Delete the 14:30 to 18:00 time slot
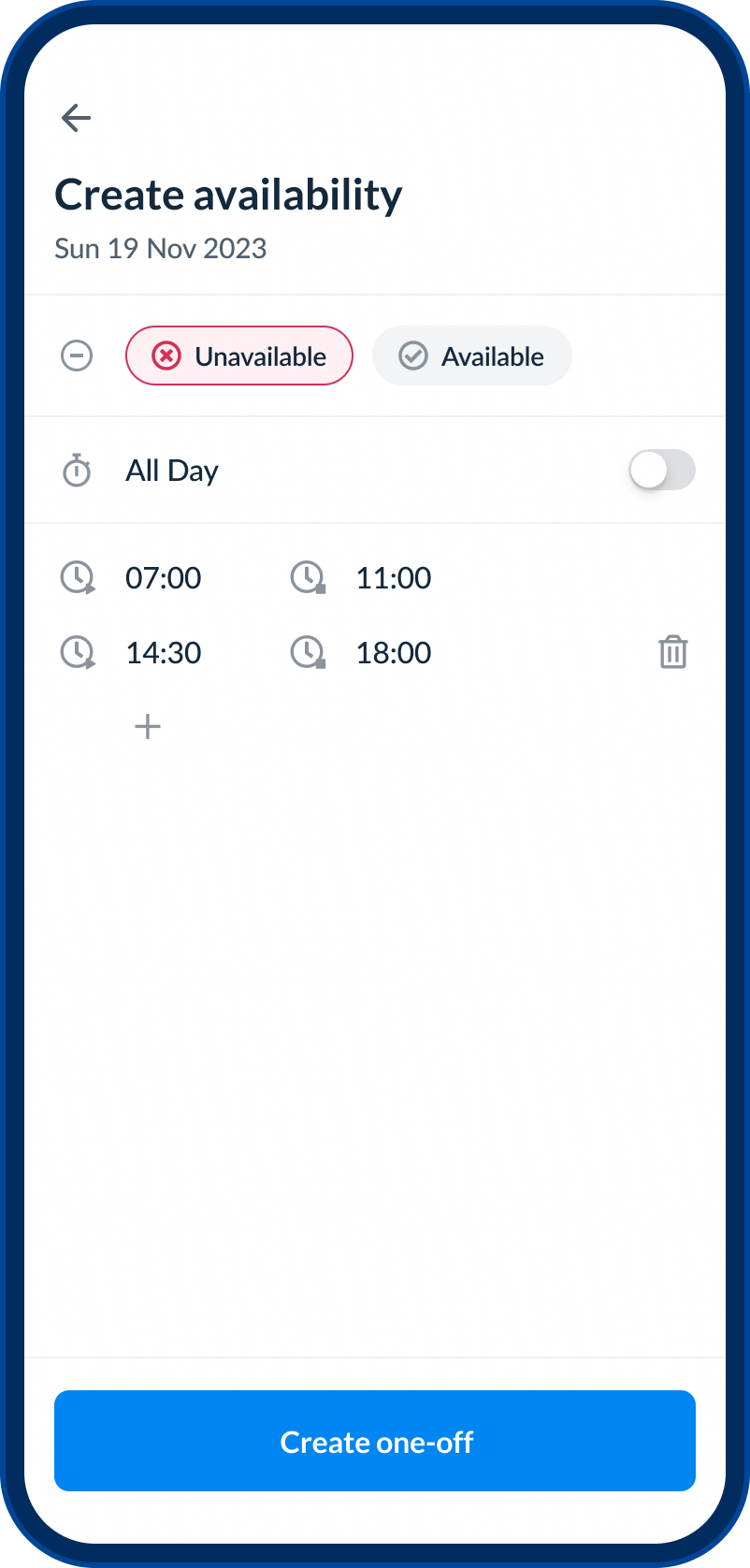Viewport: 750px width, 1568px height. (x=673, y=652)
